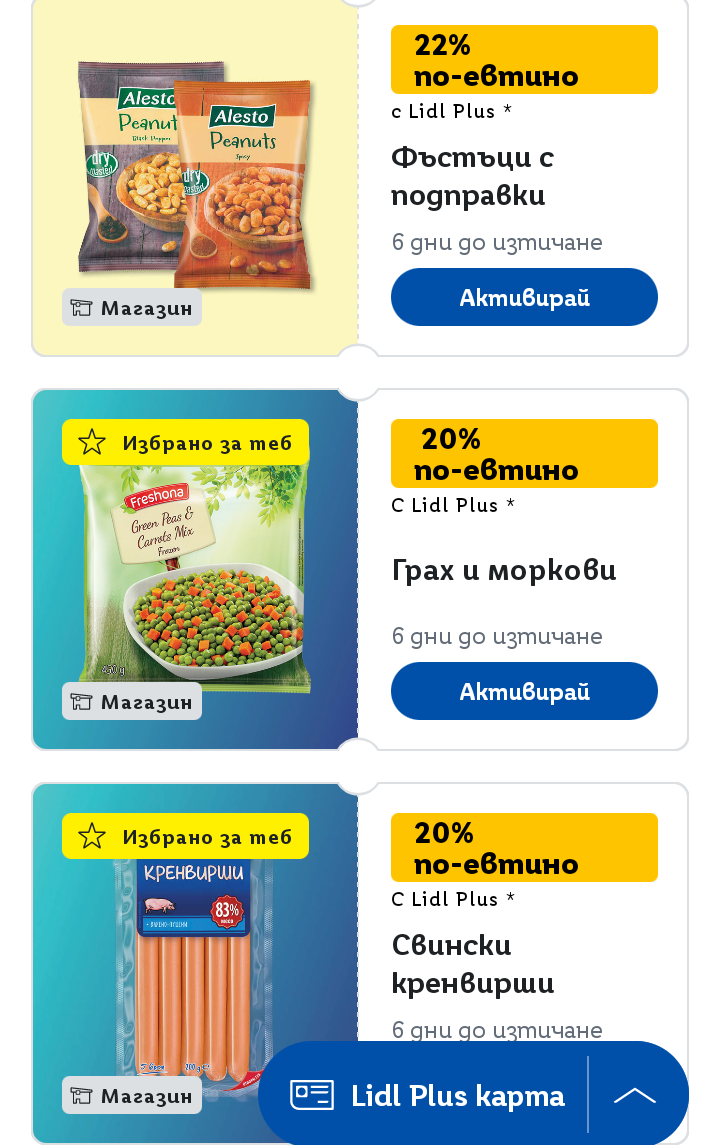Screen dimensions: 717x1145
Task: Expand the Lidl Plus card panel arrow
Action: pyautogui.click(x=635, y=1095)
